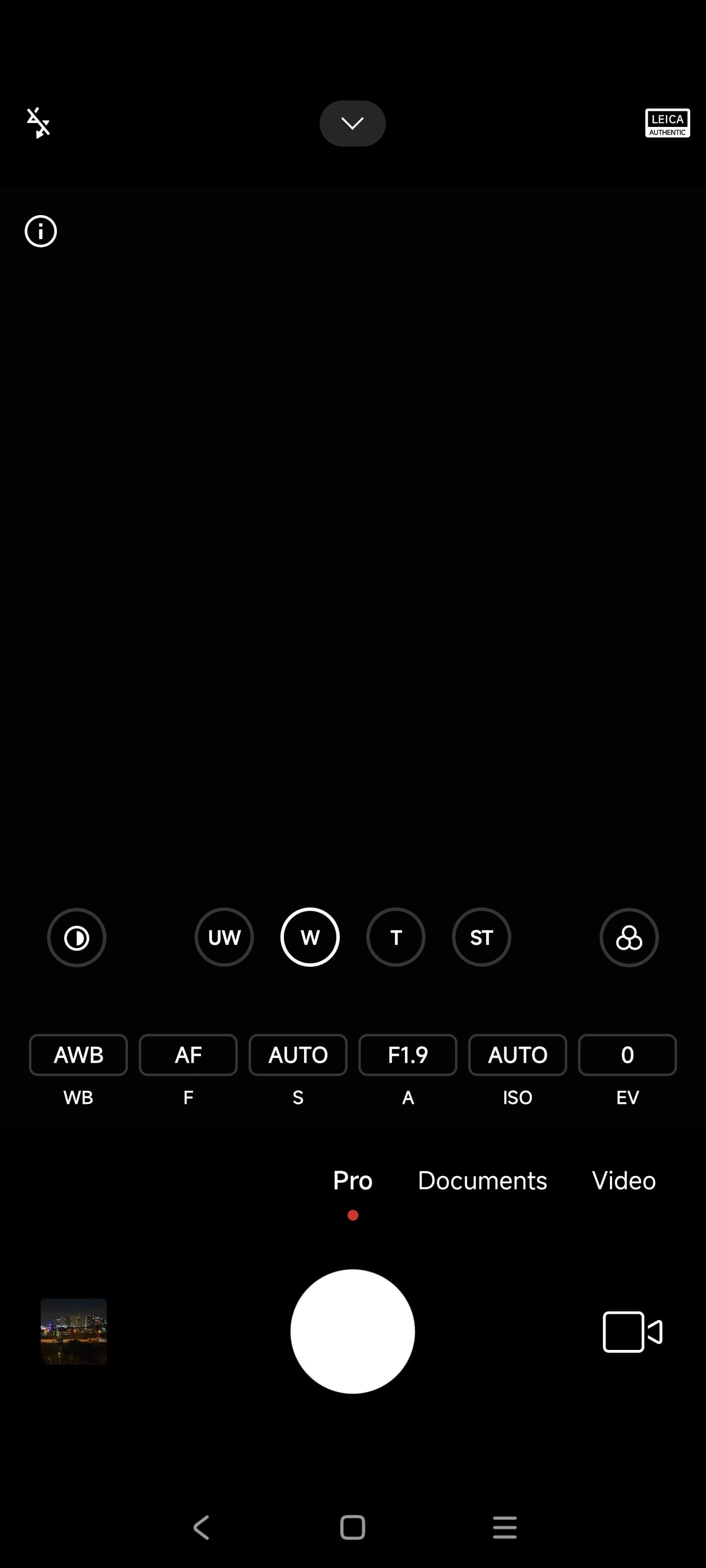The image size is (706, 1568).
Task: Change focus mode from AF
Action: (188, 1055)
